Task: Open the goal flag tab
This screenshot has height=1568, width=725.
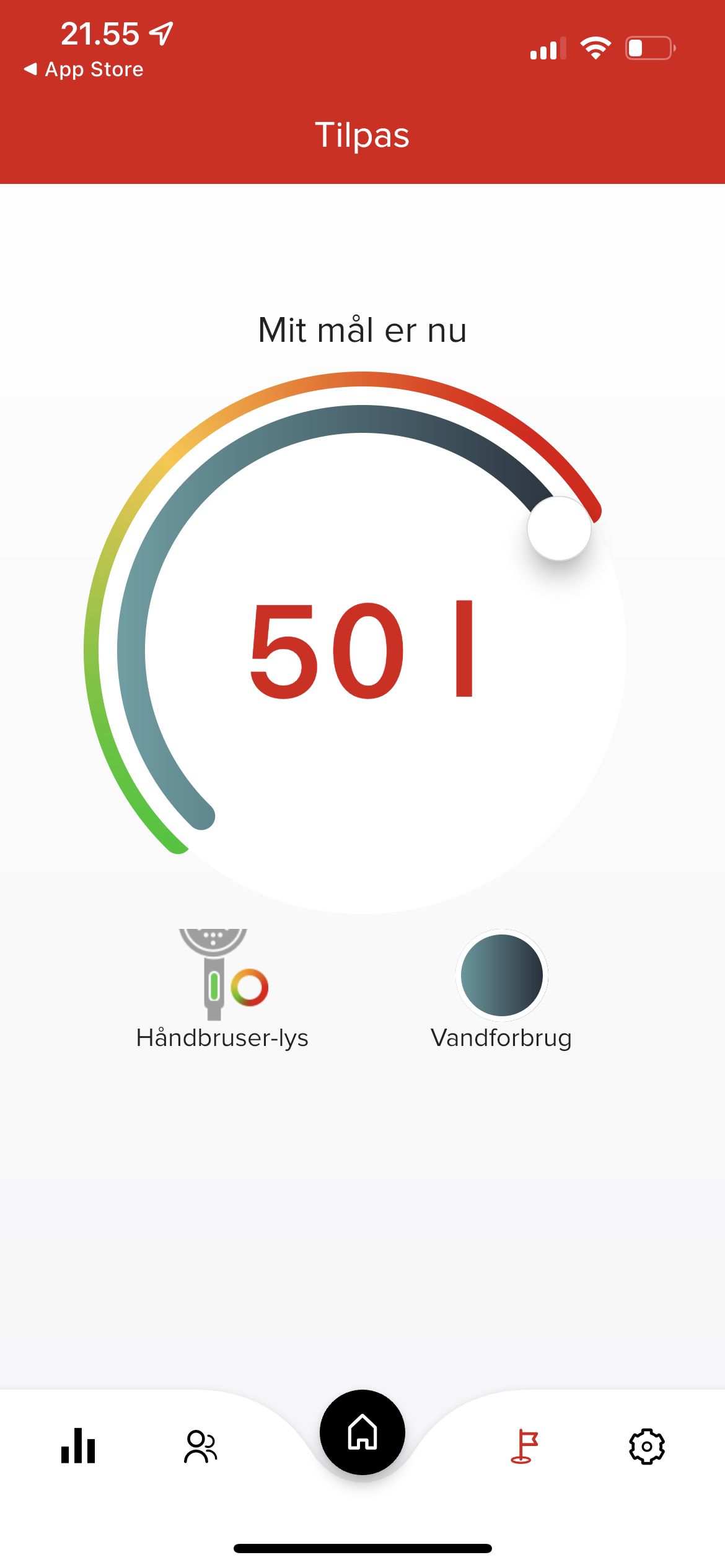Action: point(524,1446)
